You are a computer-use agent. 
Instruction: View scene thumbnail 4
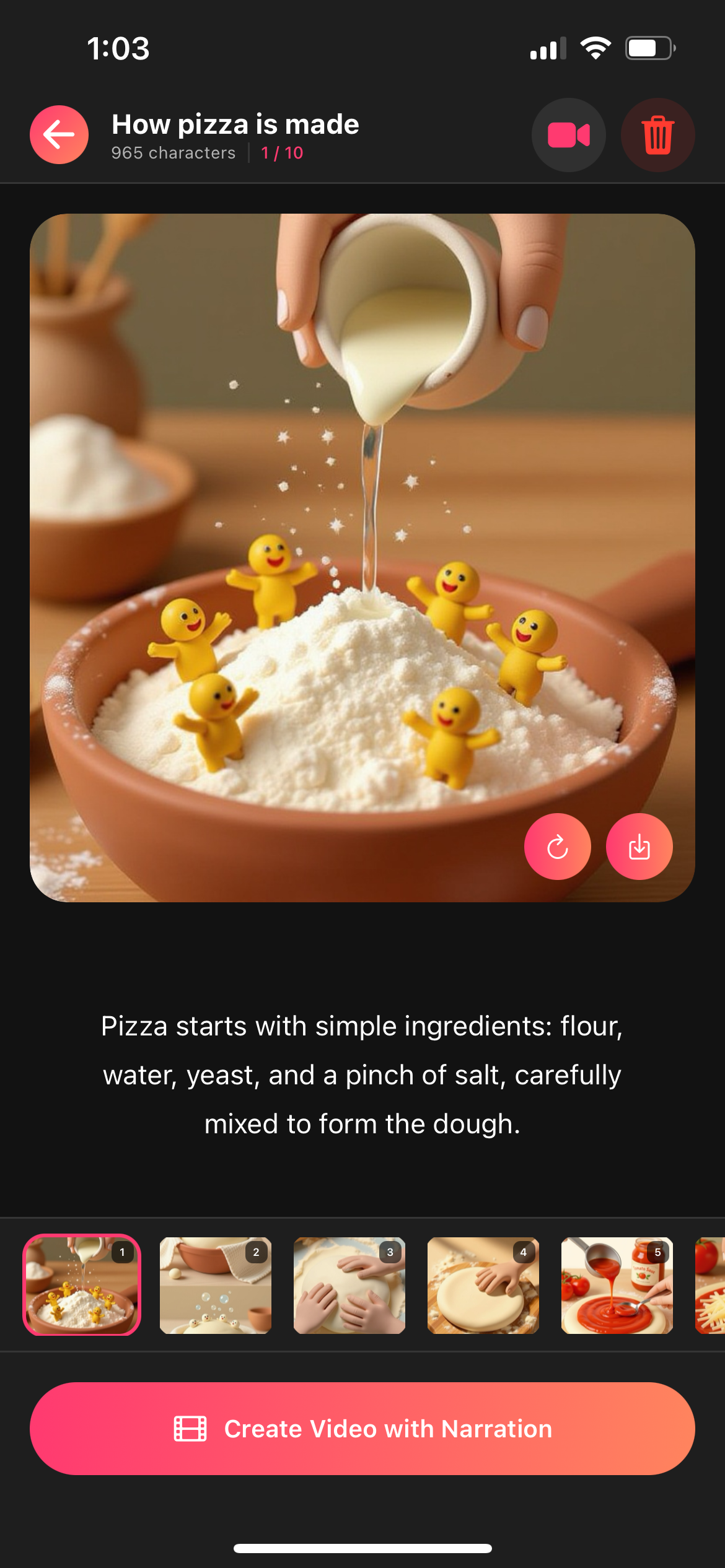tap(483, 1285)
